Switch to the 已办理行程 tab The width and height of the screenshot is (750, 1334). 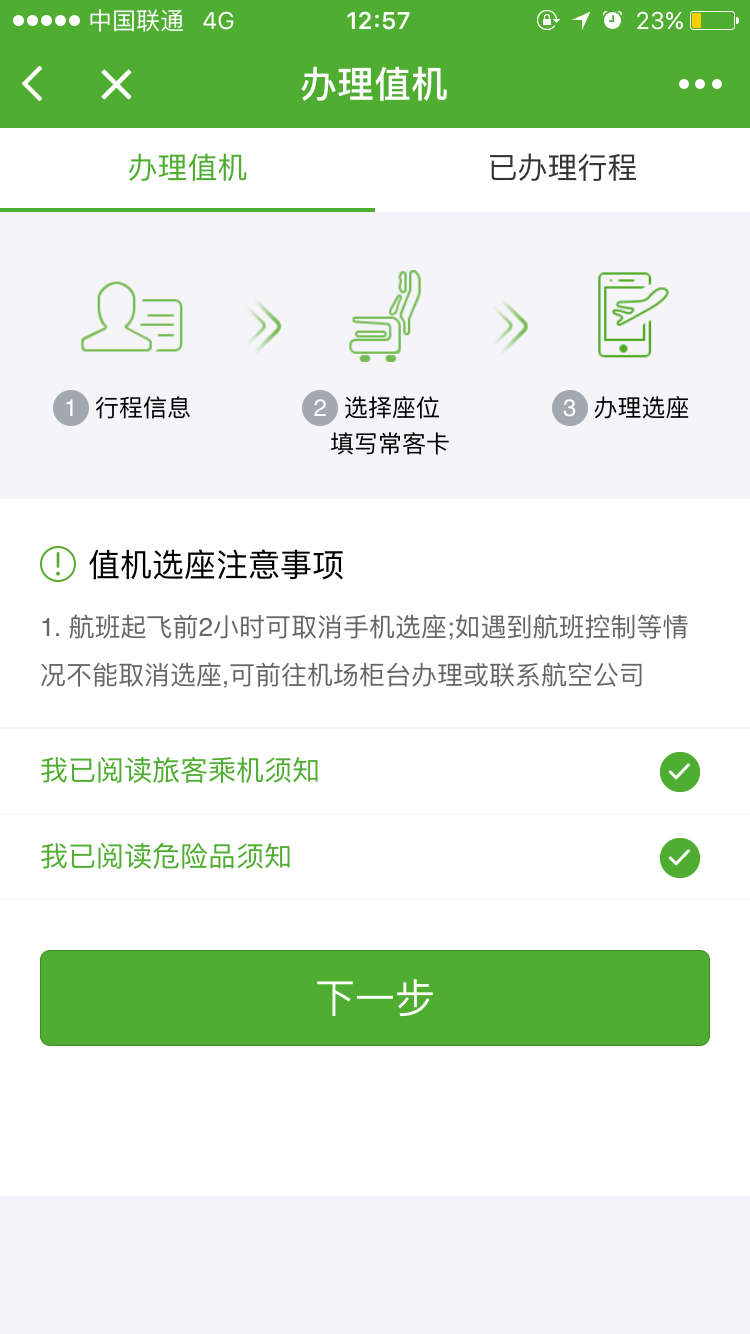[562, 168]
